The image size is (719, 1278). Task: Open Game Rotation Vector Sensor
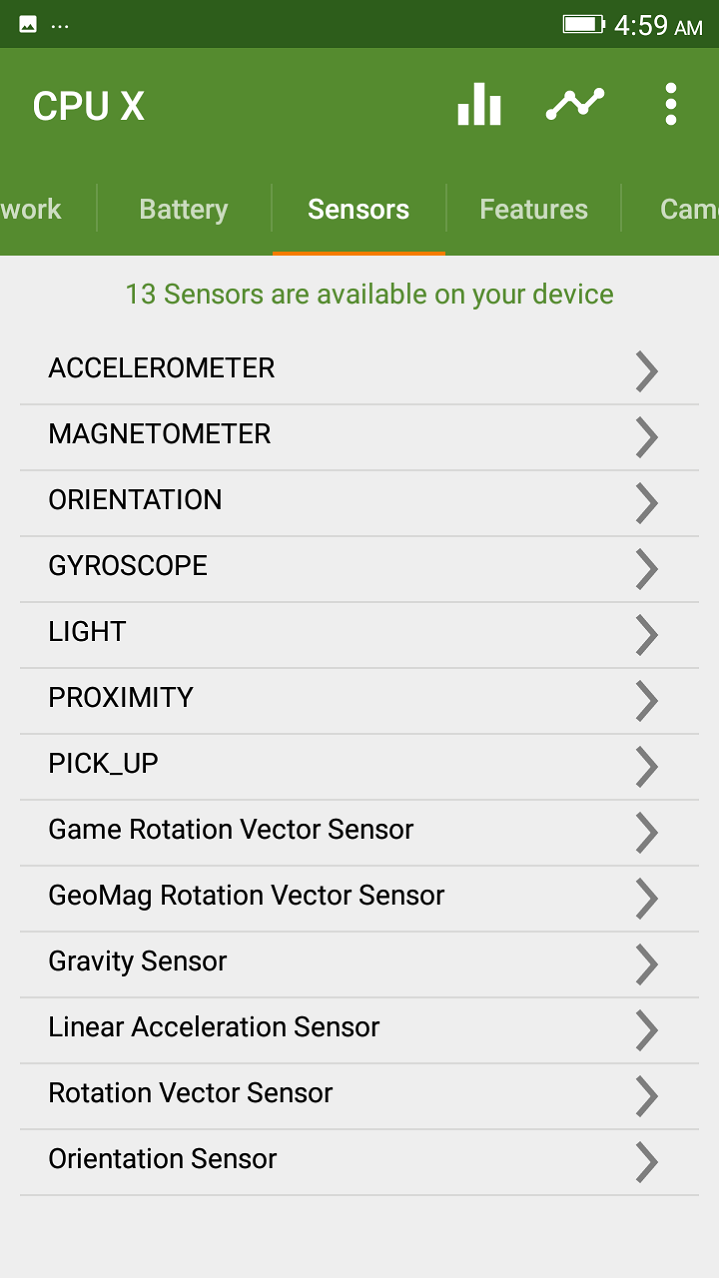point(359,831)
